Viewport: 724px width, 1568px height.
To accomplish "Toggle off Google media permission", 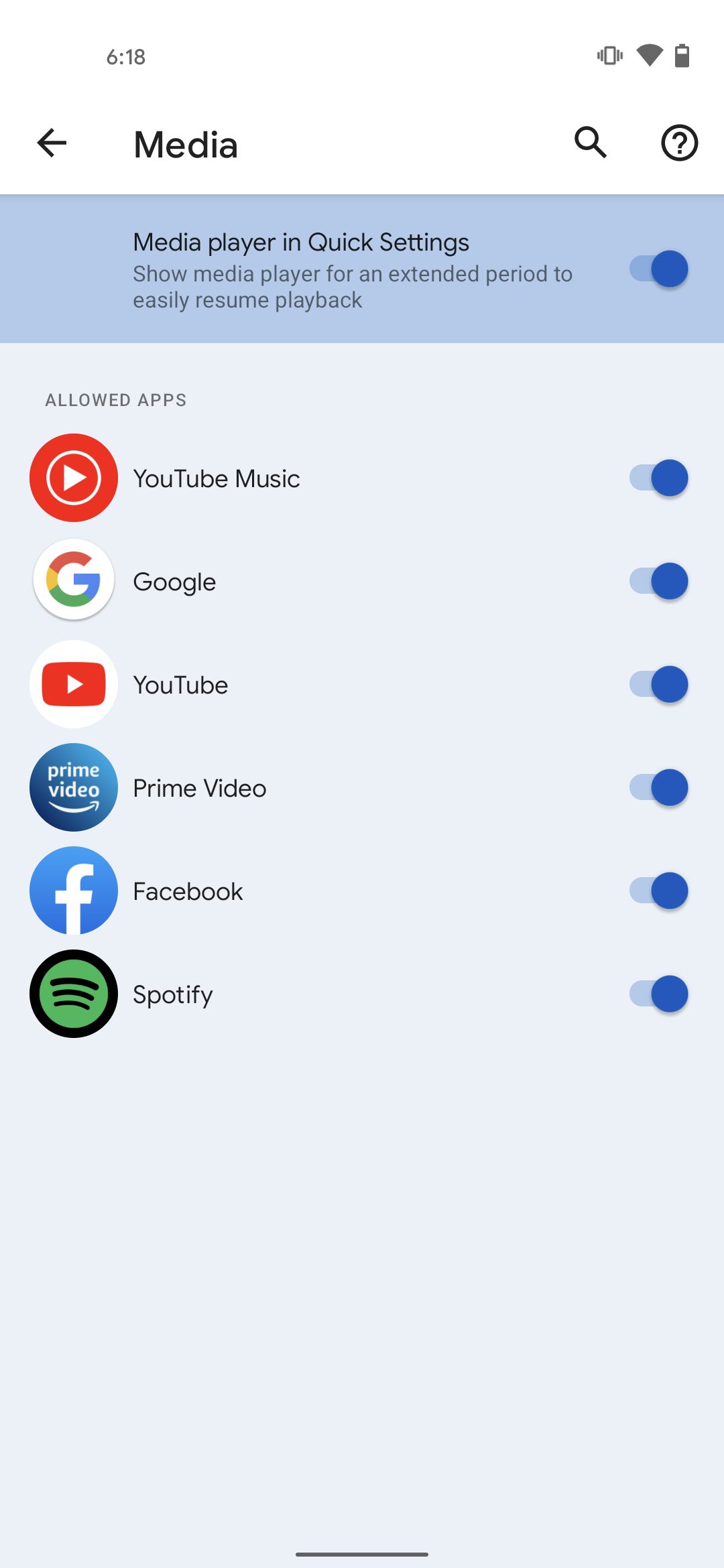I will tap(658, 581).
